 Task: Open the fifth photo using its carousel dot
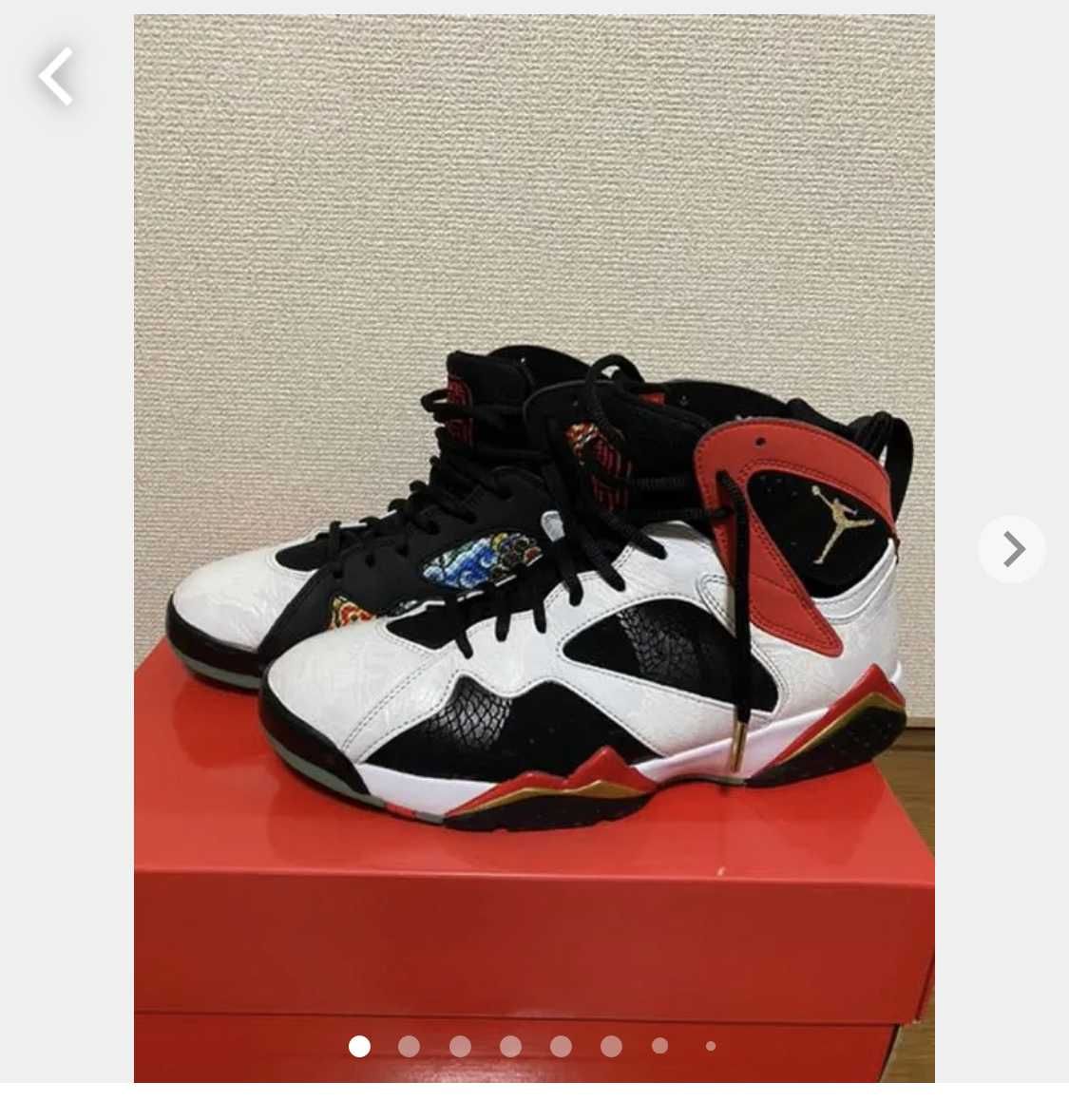(x=561, y=1046)
